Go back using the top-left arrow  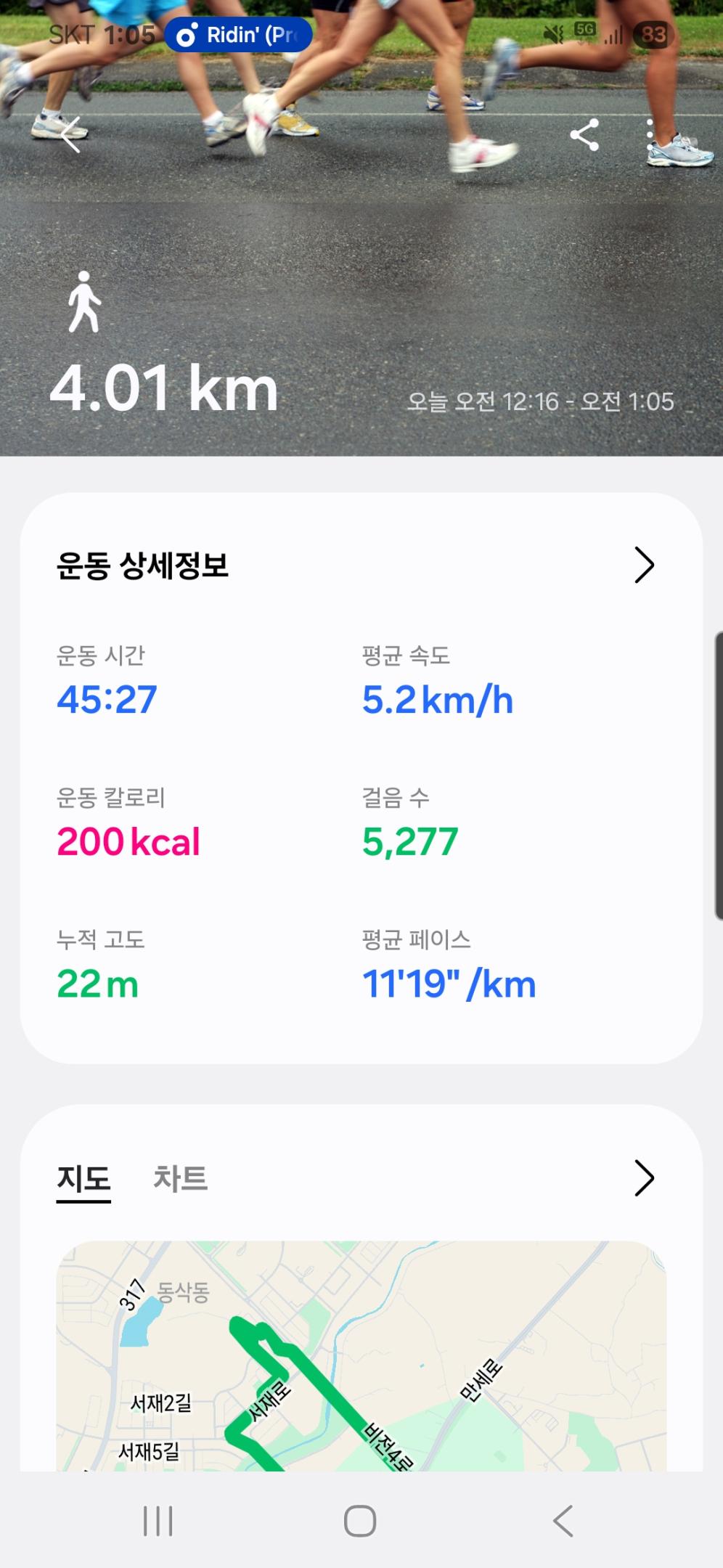click(x=70, y=135)
